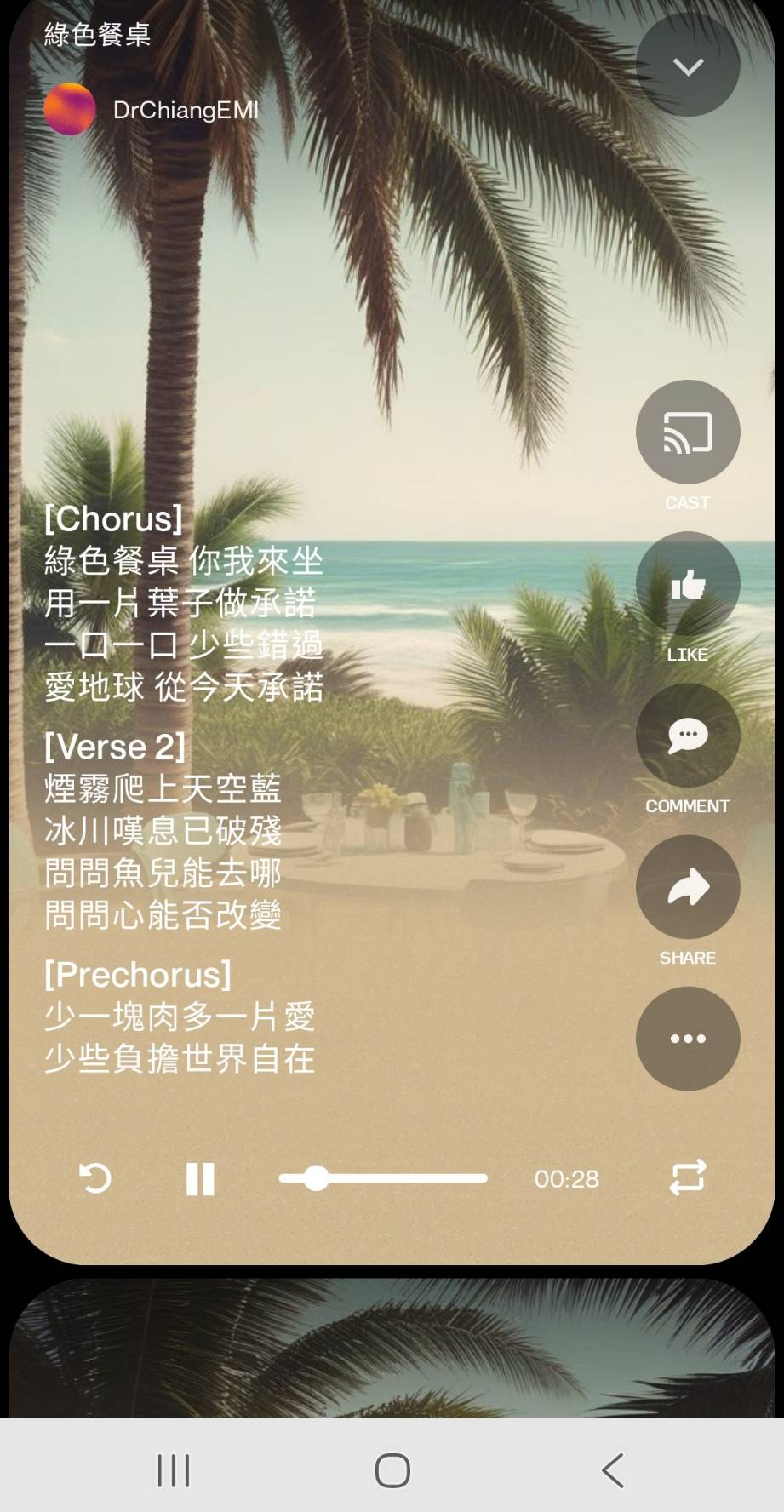This screenshot has height=1512, width=784.
Task: Collapse the player with the down chevron
Action: [688, 66]
